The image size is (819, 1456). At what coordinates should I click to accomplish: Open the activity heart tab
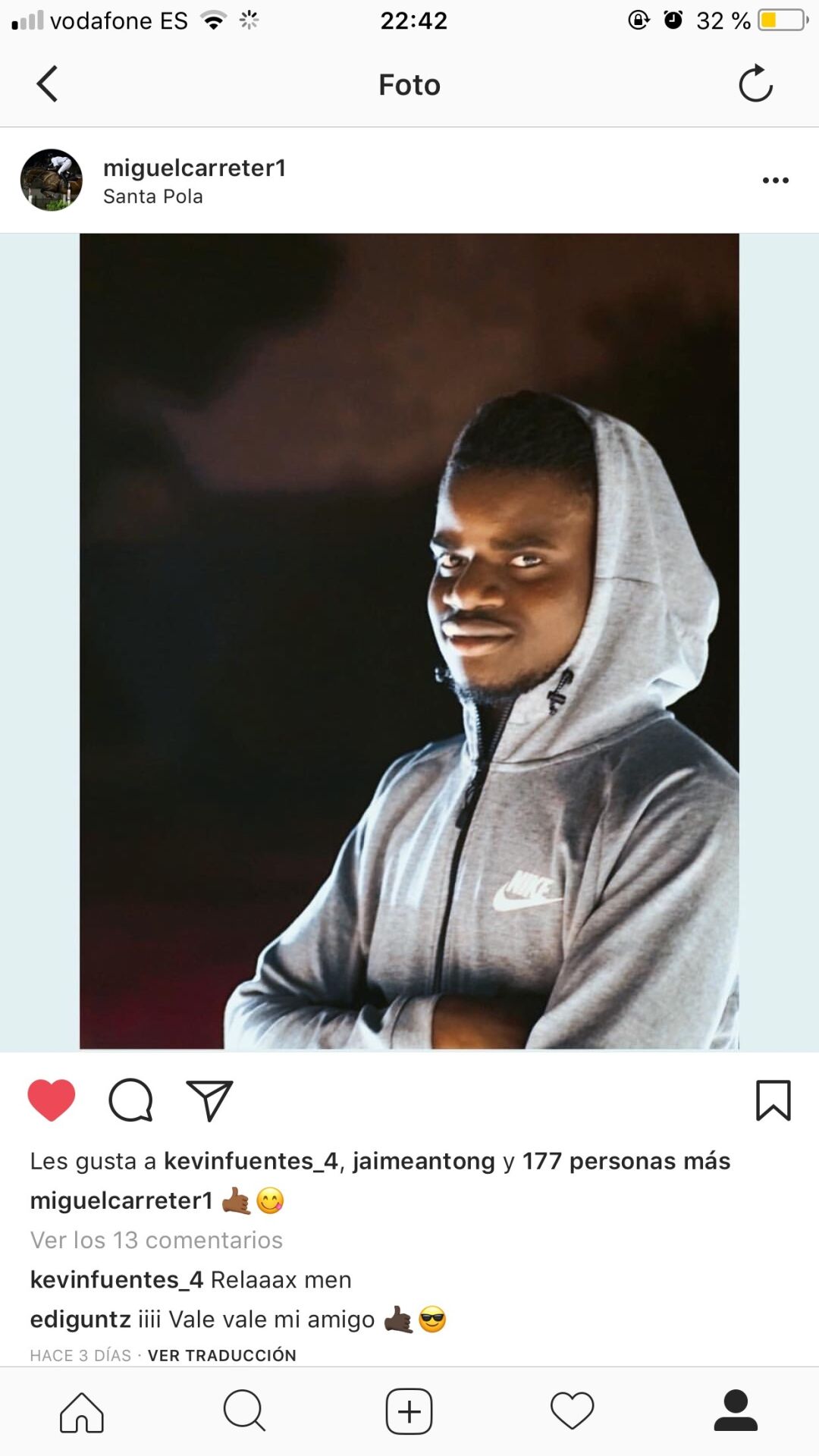click(x=573, y=1412)
